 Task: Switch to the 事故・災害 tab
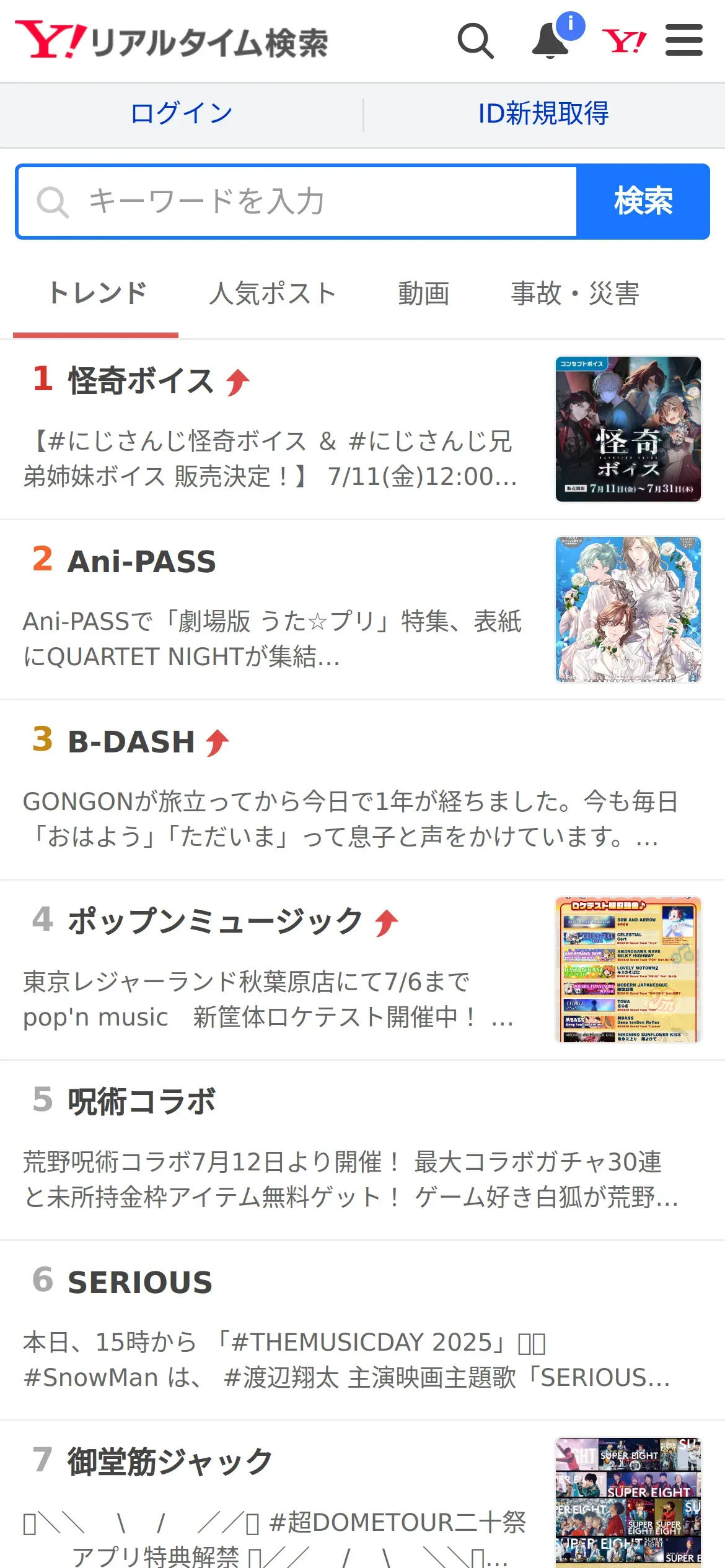(x=575, y=294)
